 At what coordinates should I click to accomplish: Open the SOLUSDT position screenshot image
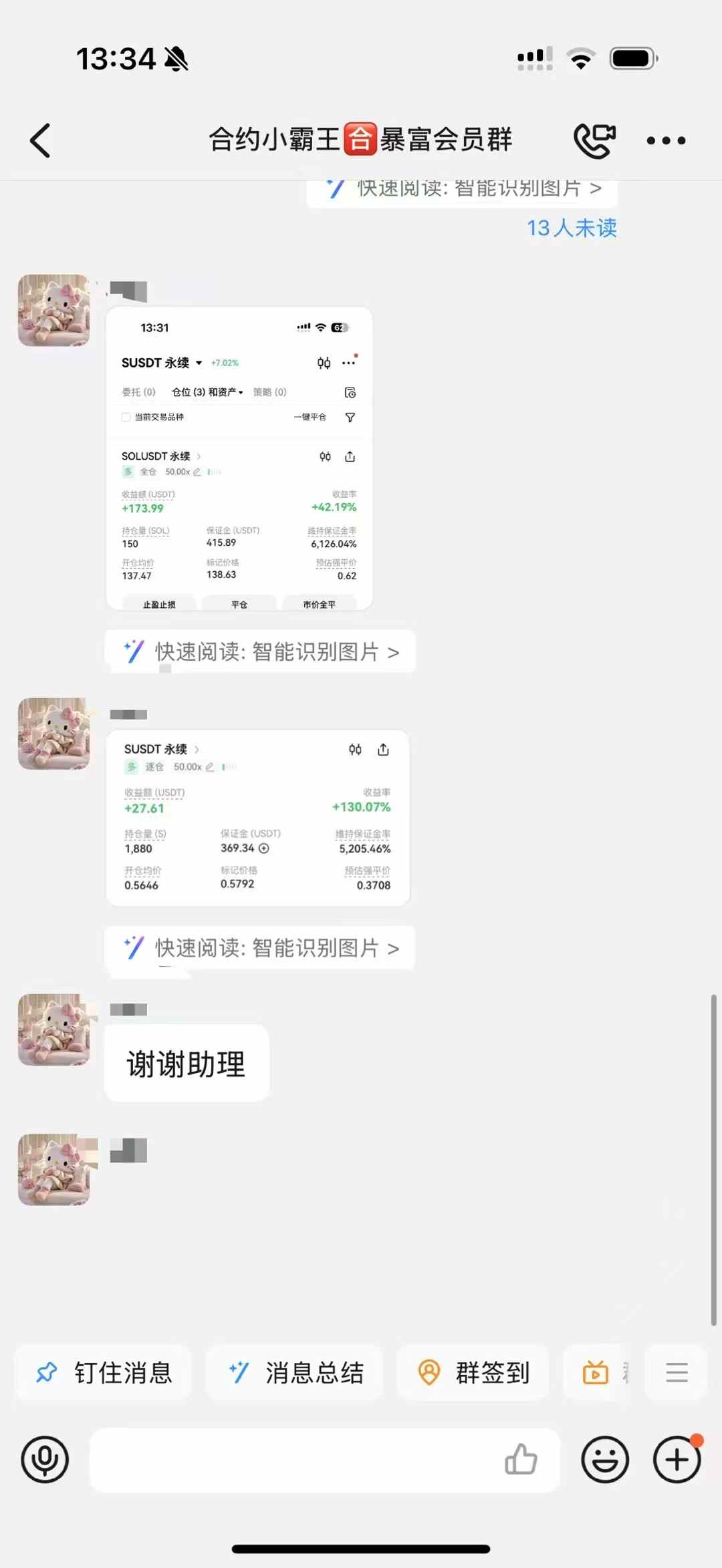239,458
